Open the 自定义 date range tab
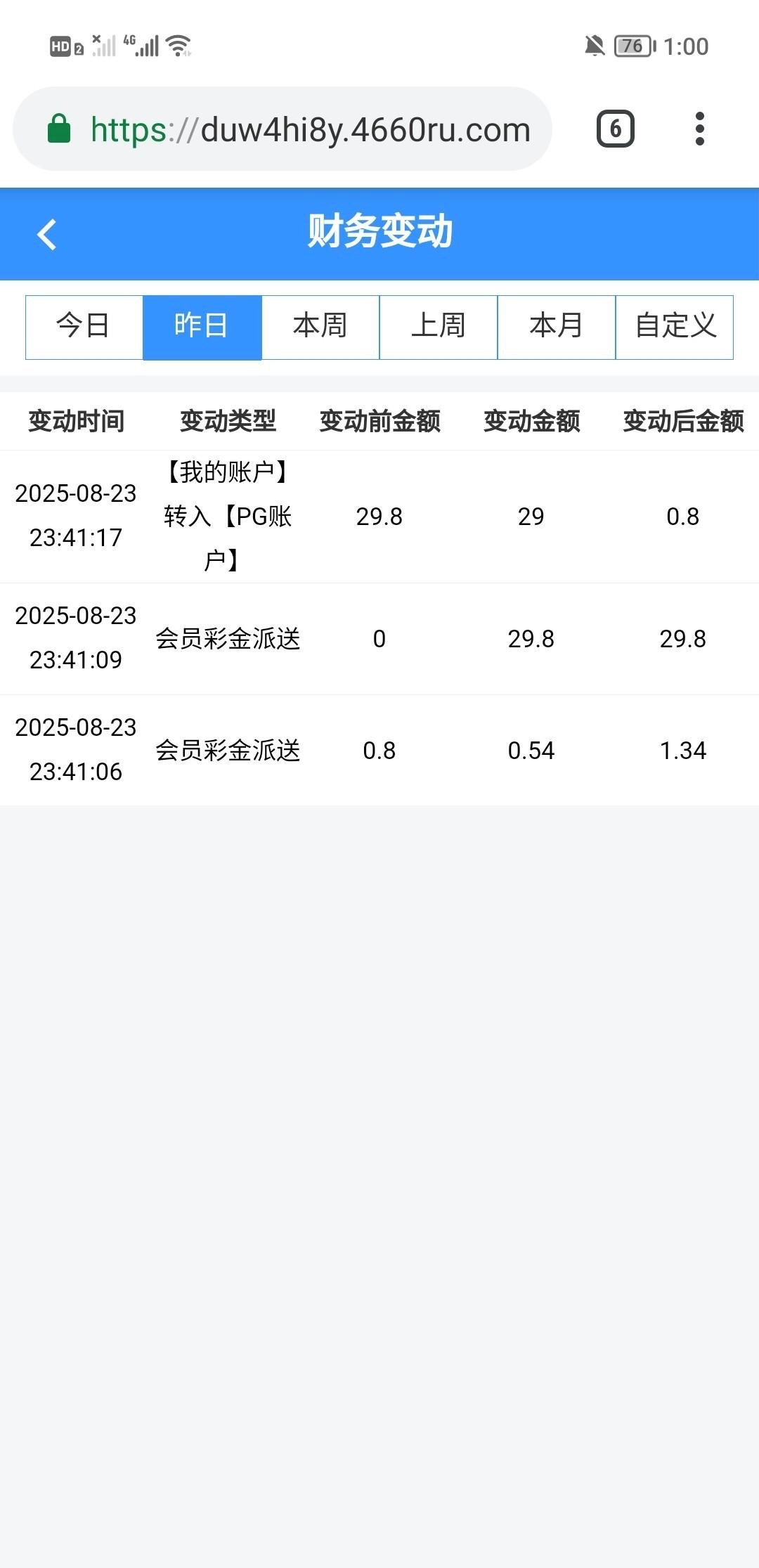The image size is (759, 1568). (x=675, y=327)
